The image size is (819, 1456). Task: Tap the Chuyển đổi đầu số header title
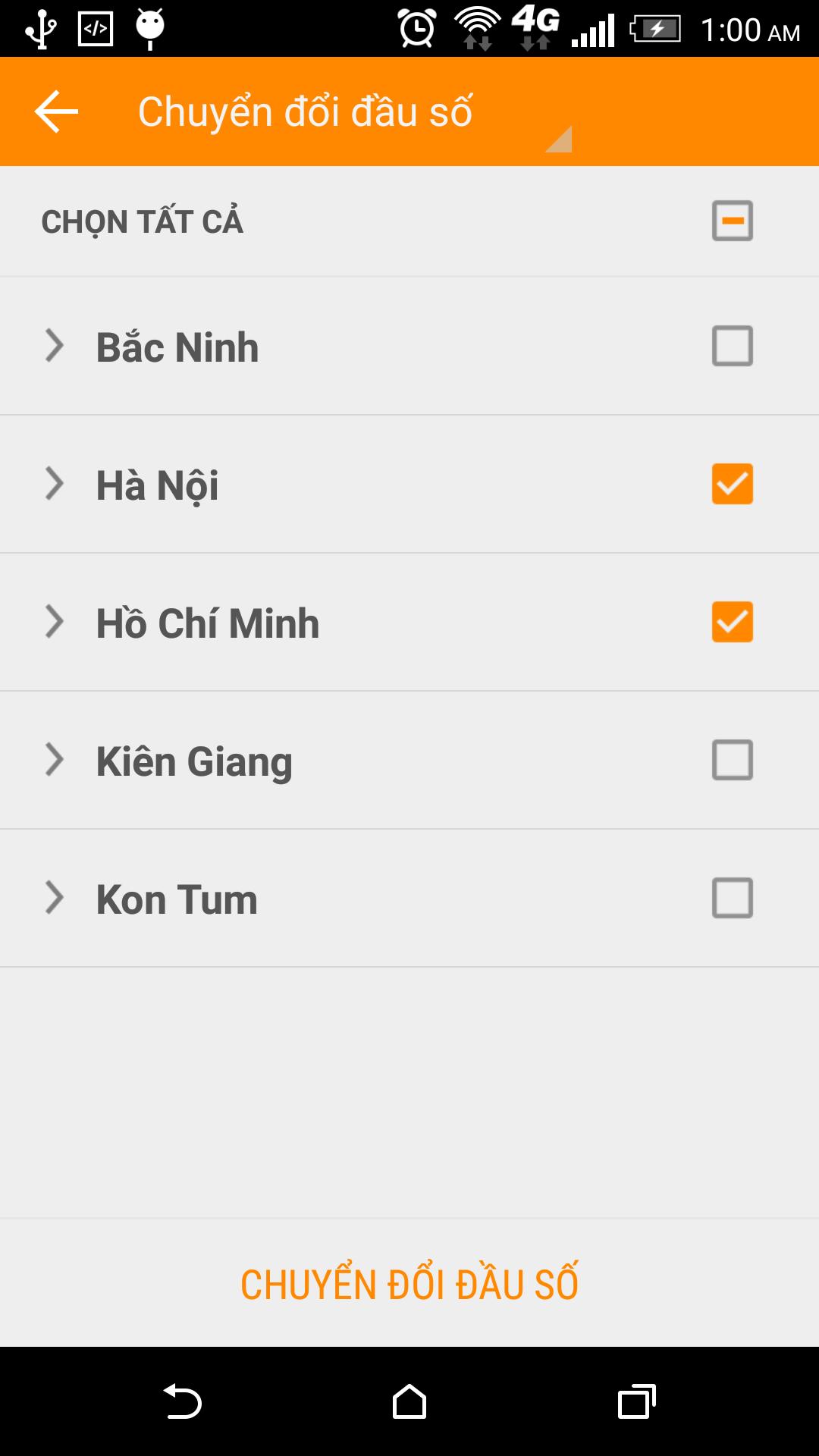pyautogui.click(x=306, y=111)
